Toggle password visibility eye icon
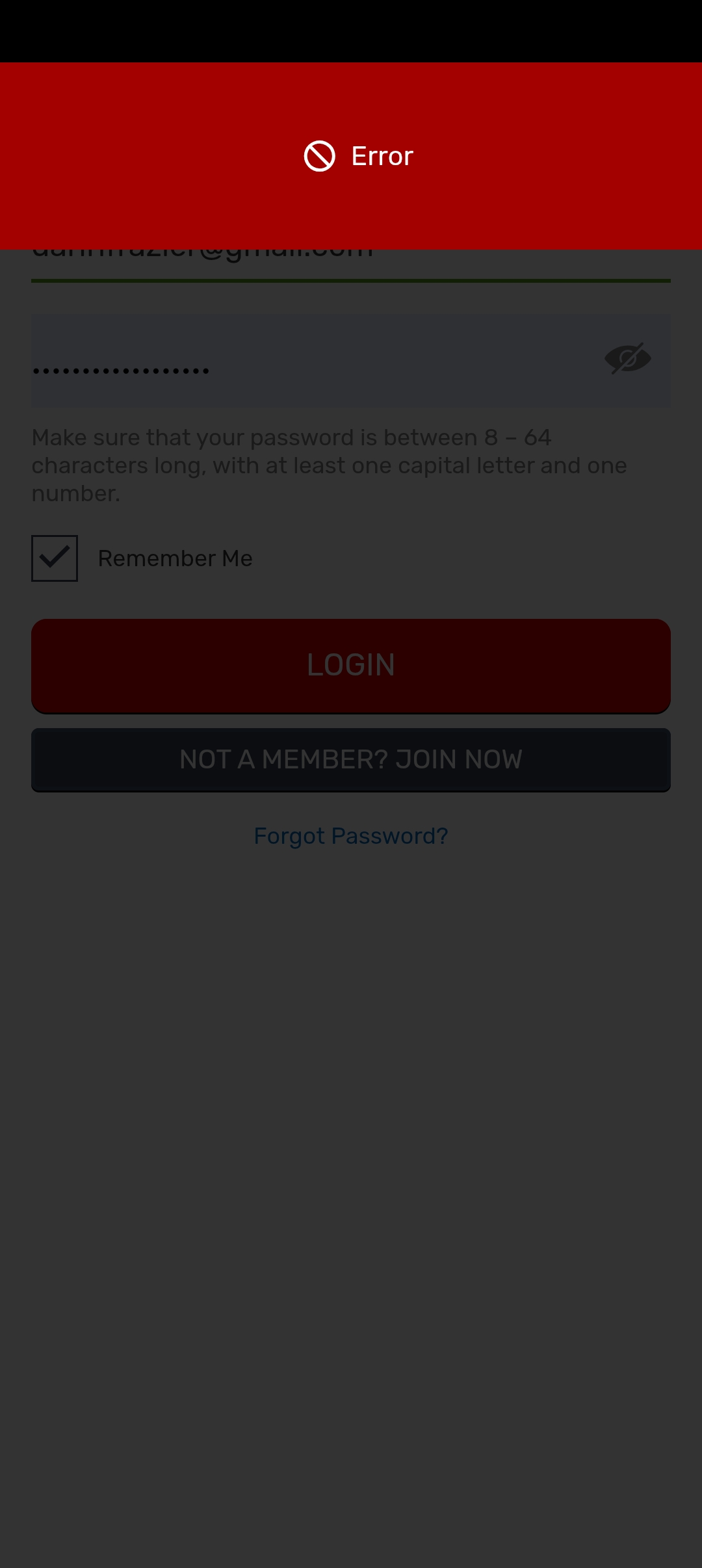 627,358
